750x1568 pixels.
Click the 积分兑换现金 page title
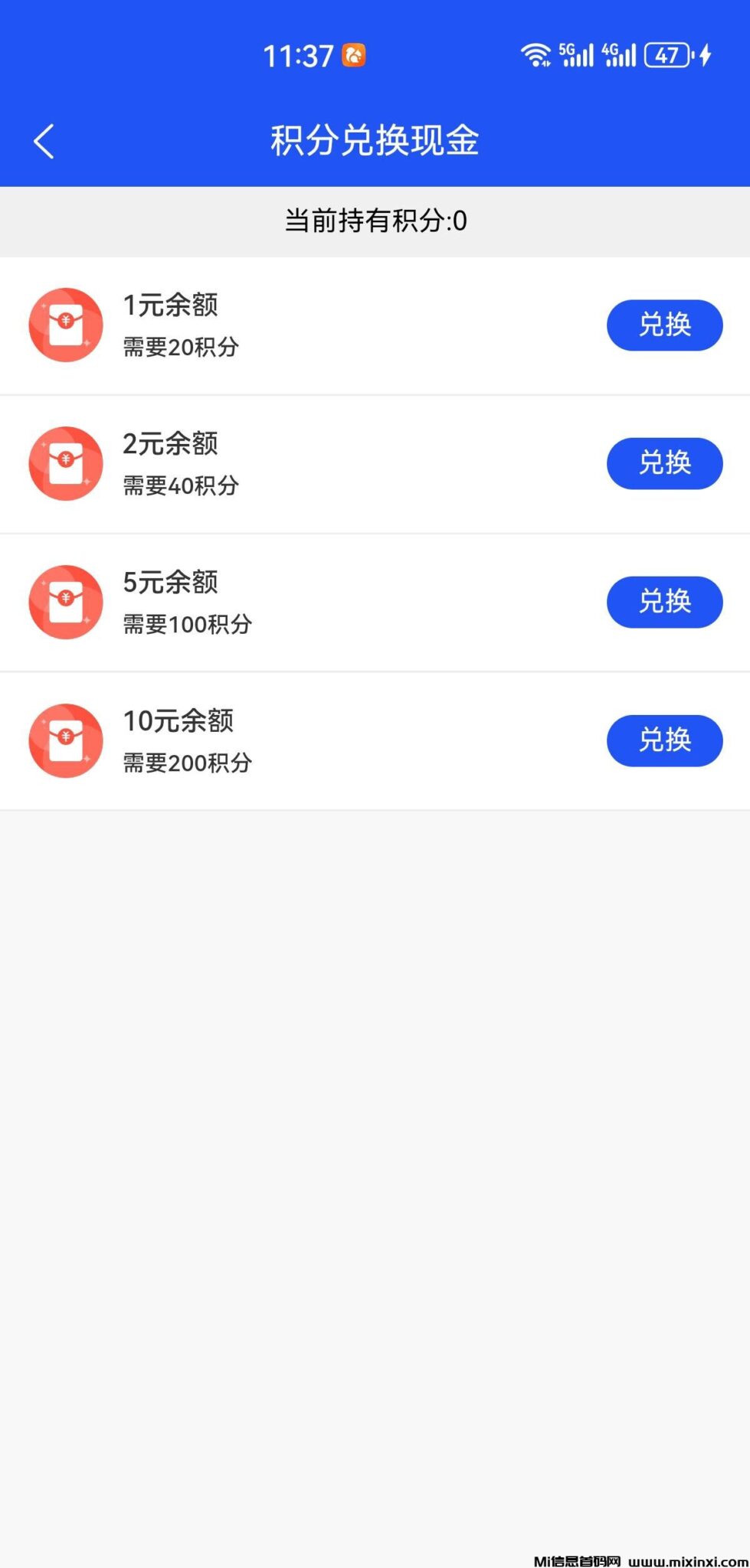375,141
